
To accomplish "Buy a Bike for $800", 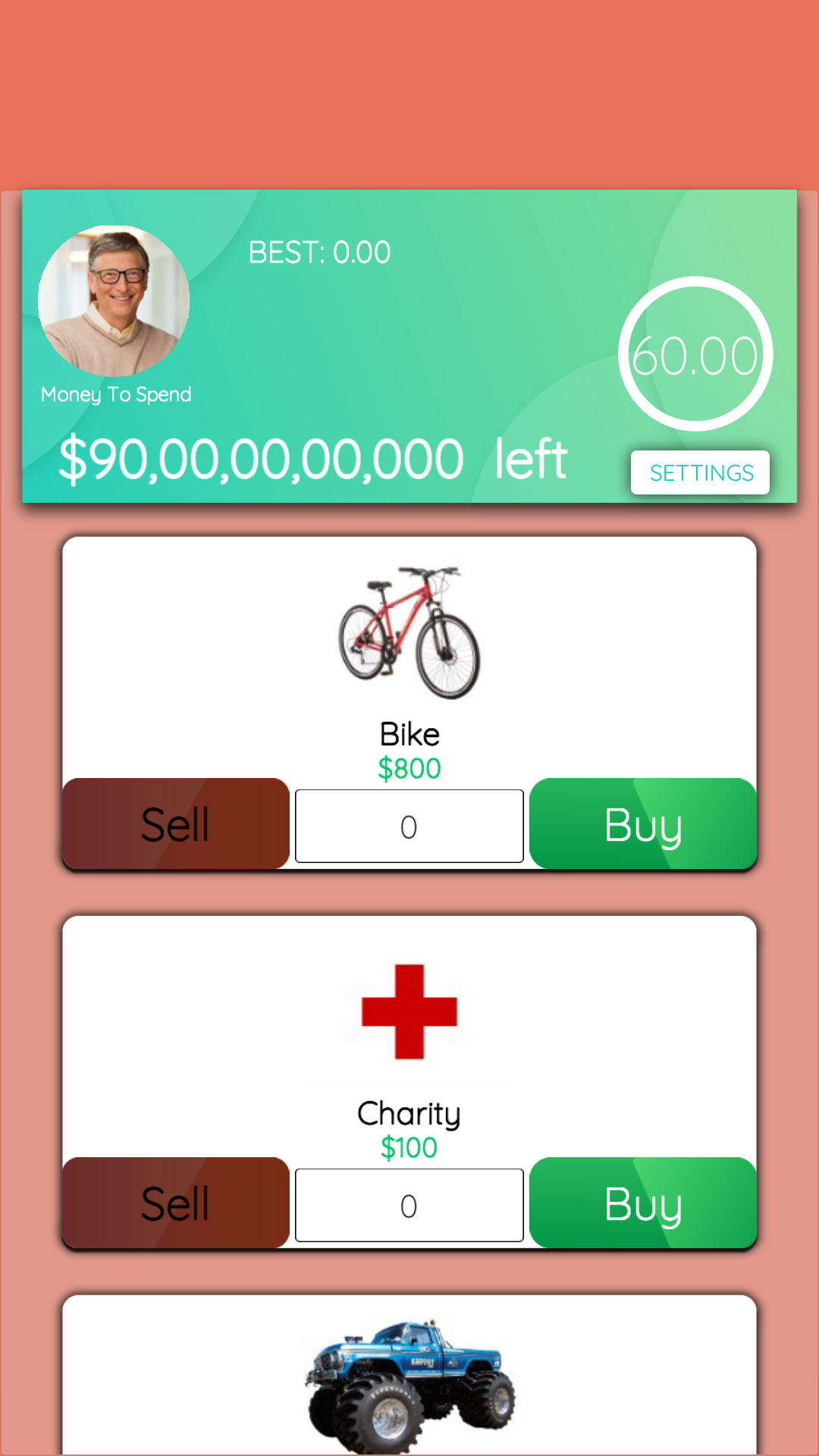I will [643, 824].
